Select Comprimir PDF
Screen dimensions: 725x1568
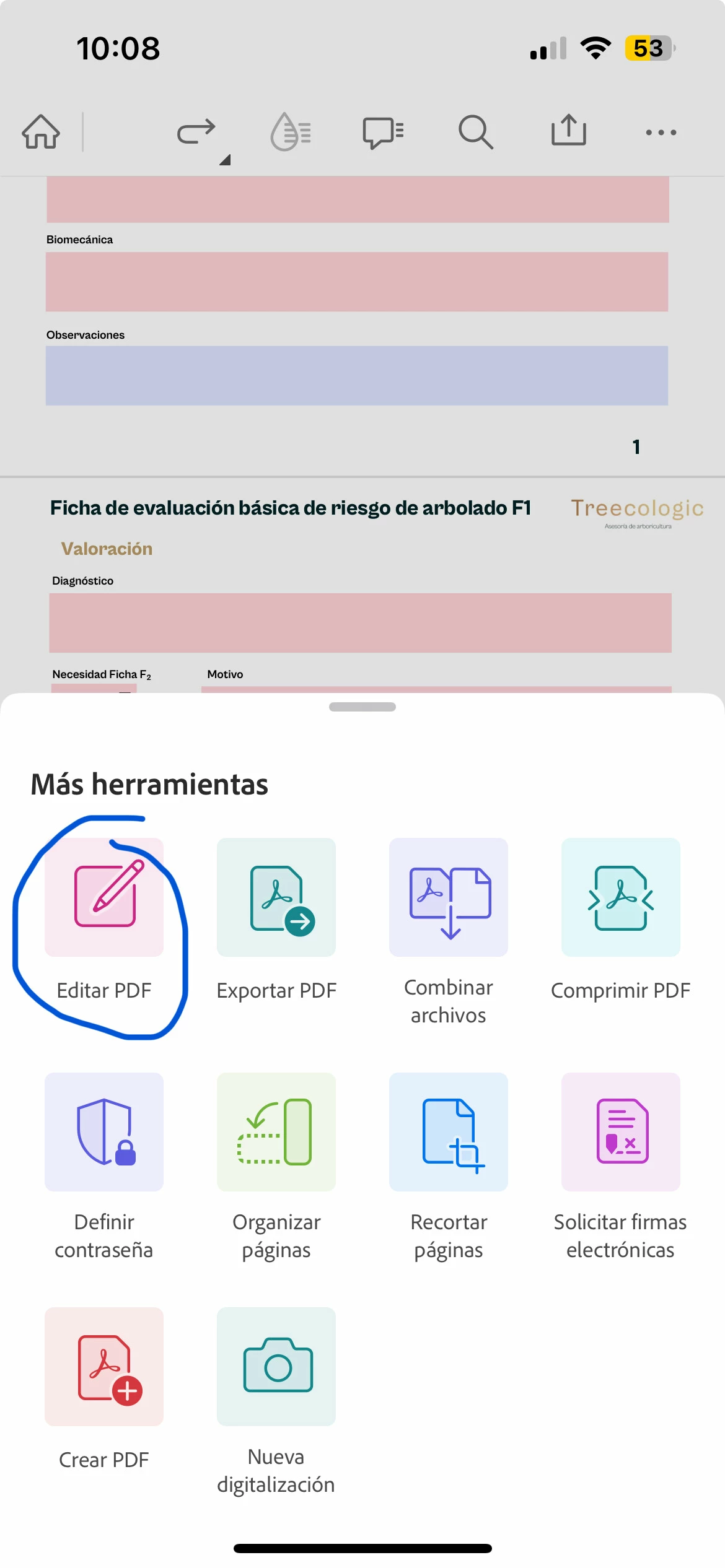click(620, 897)
